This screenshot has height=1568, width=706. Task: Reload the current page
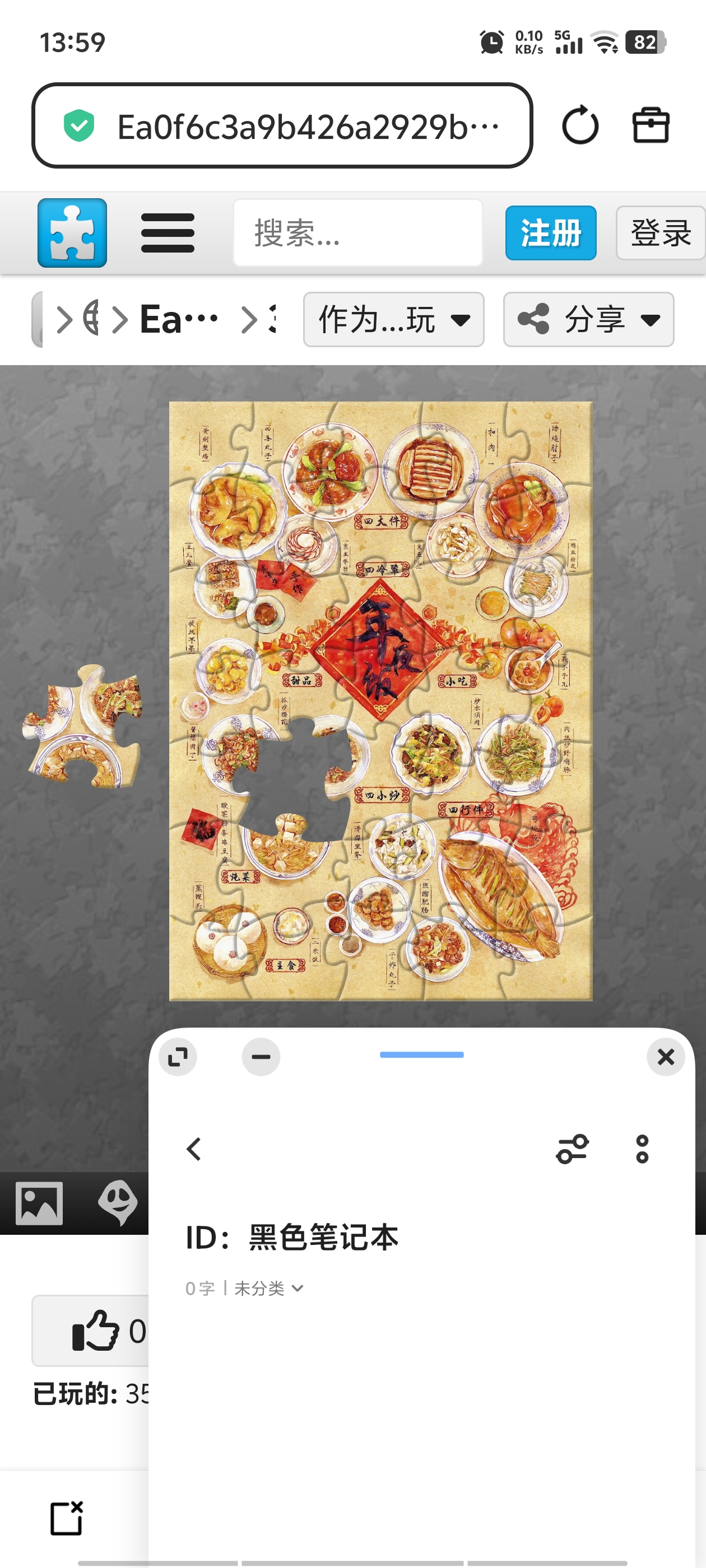(579, 126)
